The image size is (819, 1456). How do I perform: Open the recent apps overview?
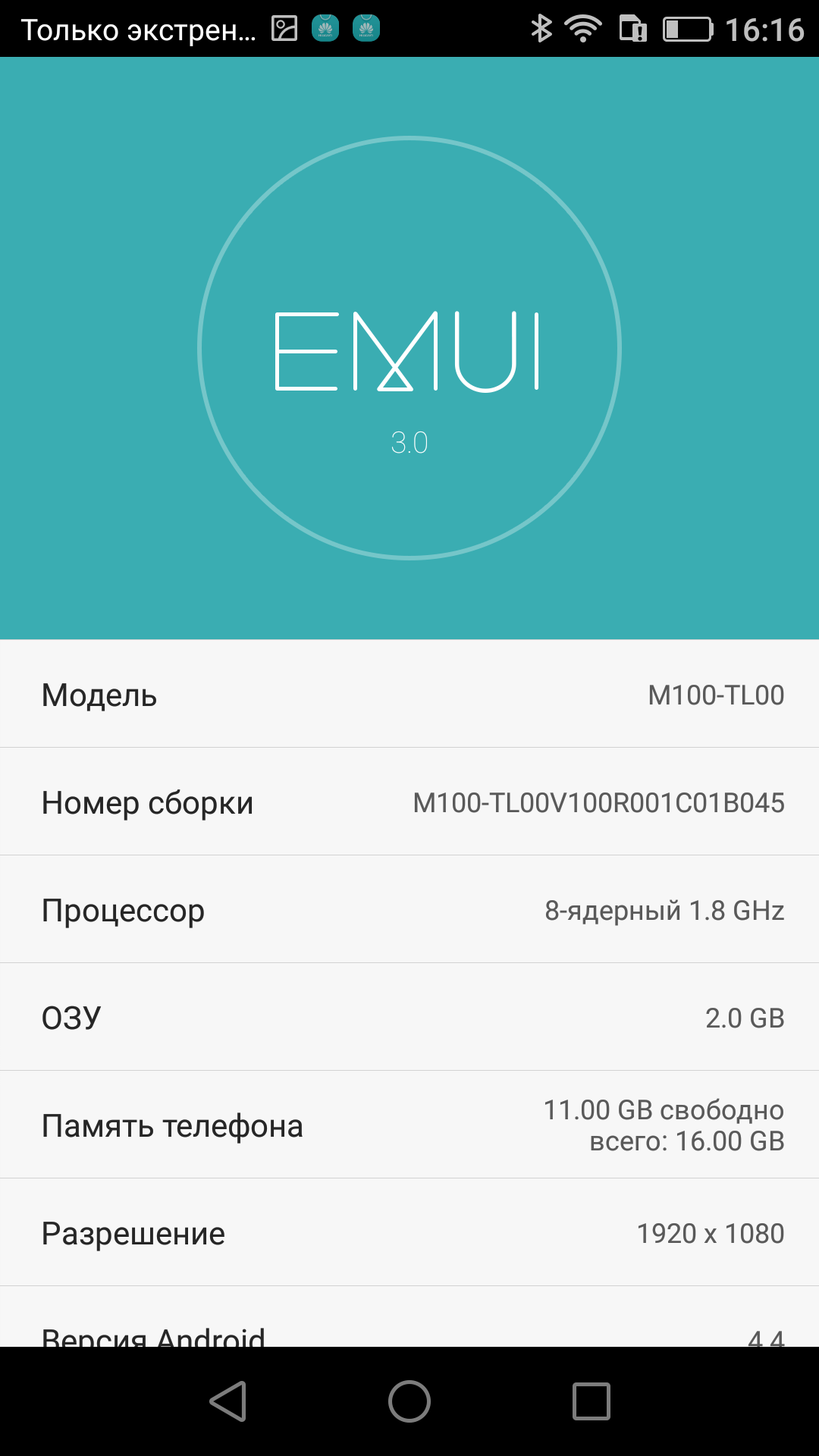coord(591,1401)
